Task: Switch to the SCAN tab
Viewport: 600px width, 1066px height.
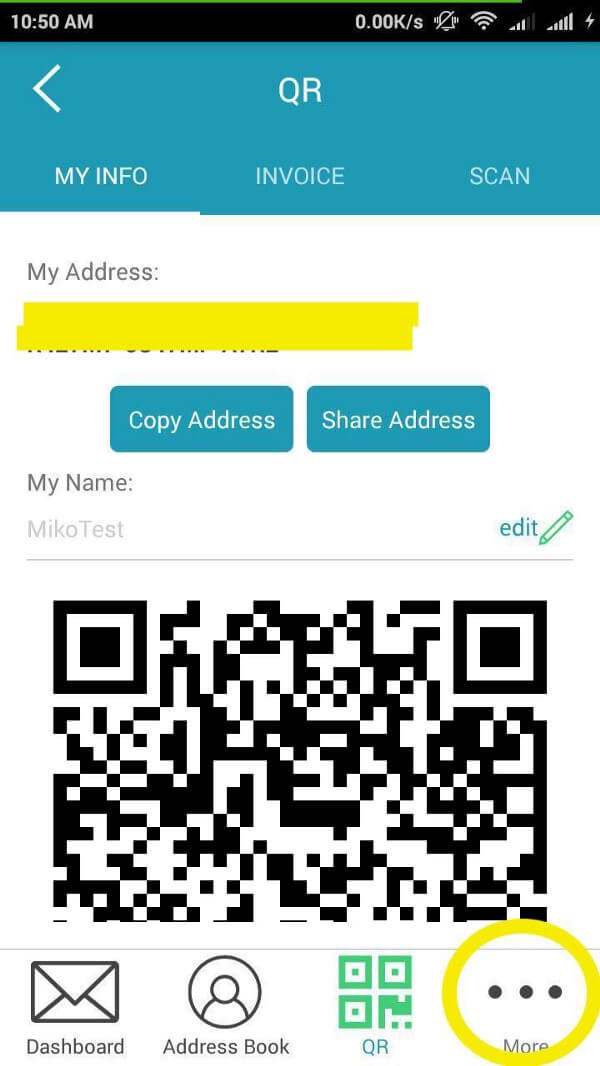Action: pyautogui.click(x=499, y=176)
